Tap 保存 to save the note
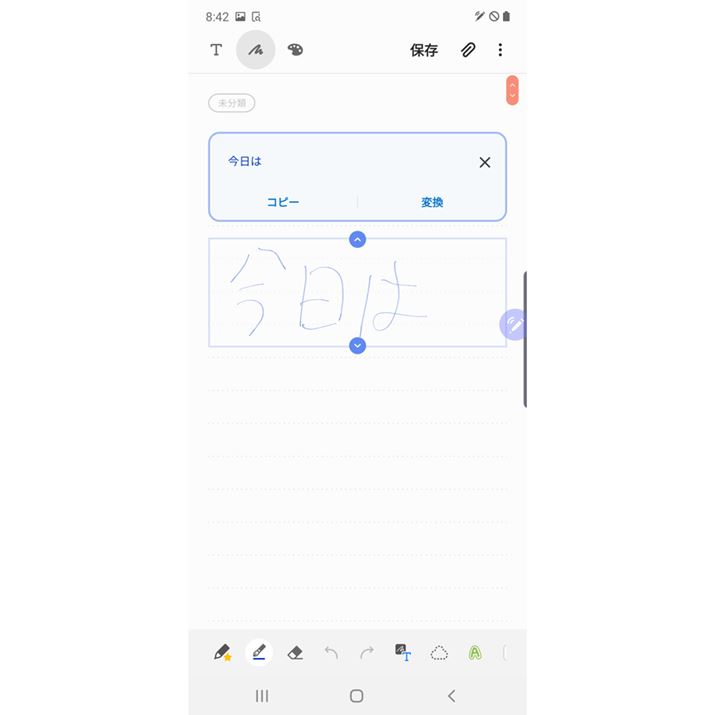Viewport: 715px width, 715px height. [x=424, y=50]
